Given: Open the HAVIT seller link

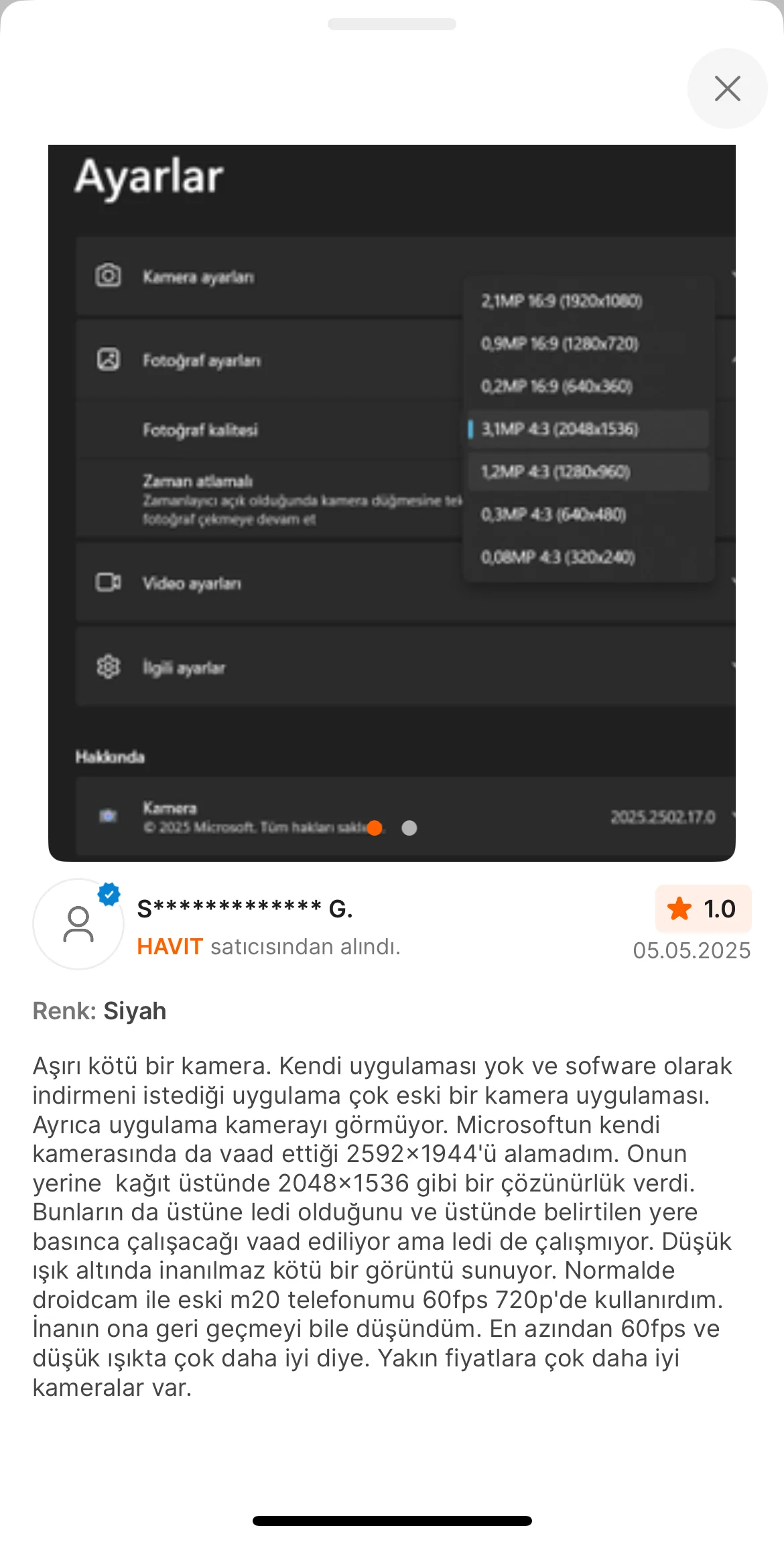Looking at the screenshot, I should [170, 946].
